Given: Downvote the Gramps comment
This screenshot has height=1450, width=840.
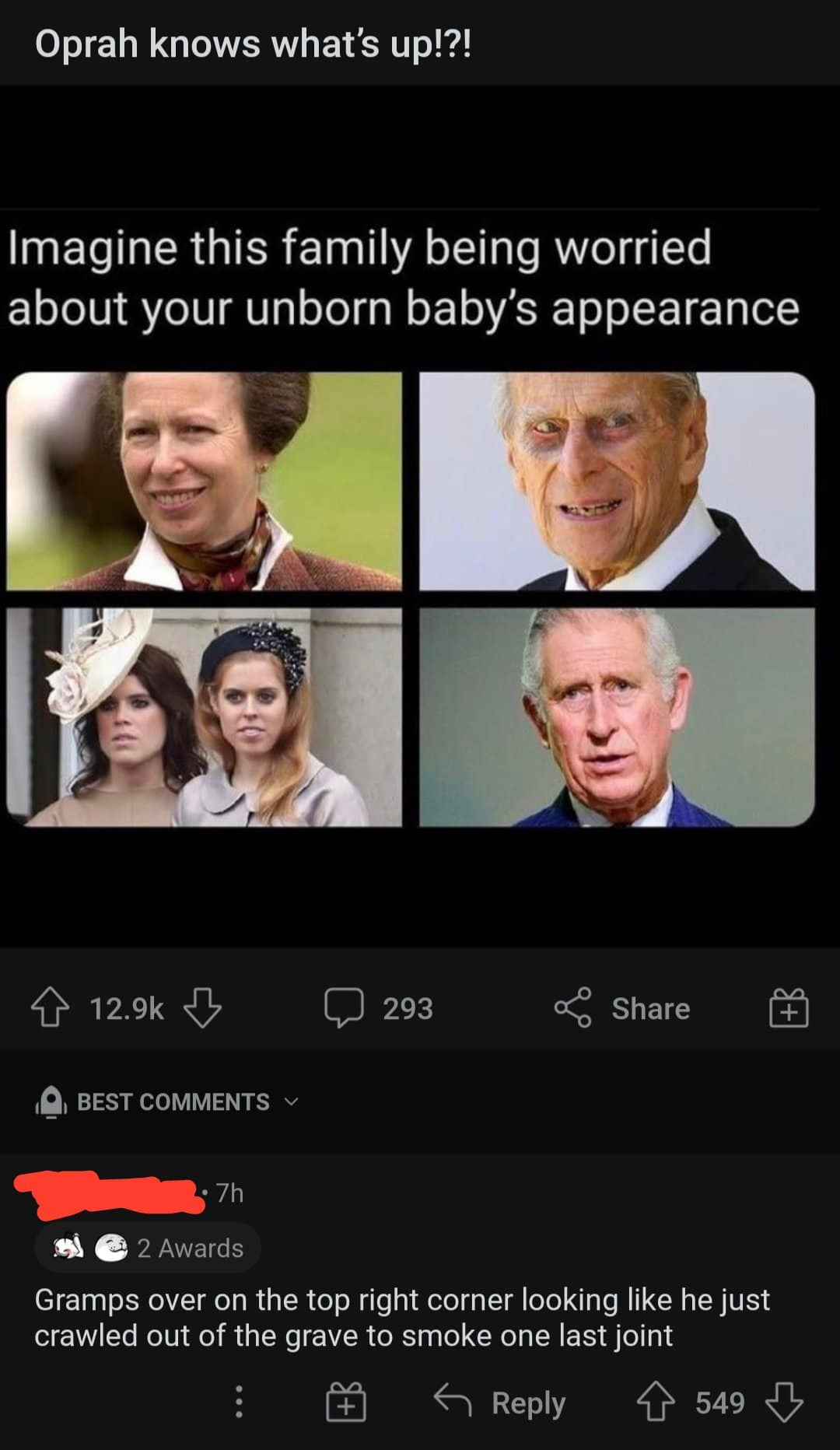Looking at the screenshot, I should [784, 1403].
